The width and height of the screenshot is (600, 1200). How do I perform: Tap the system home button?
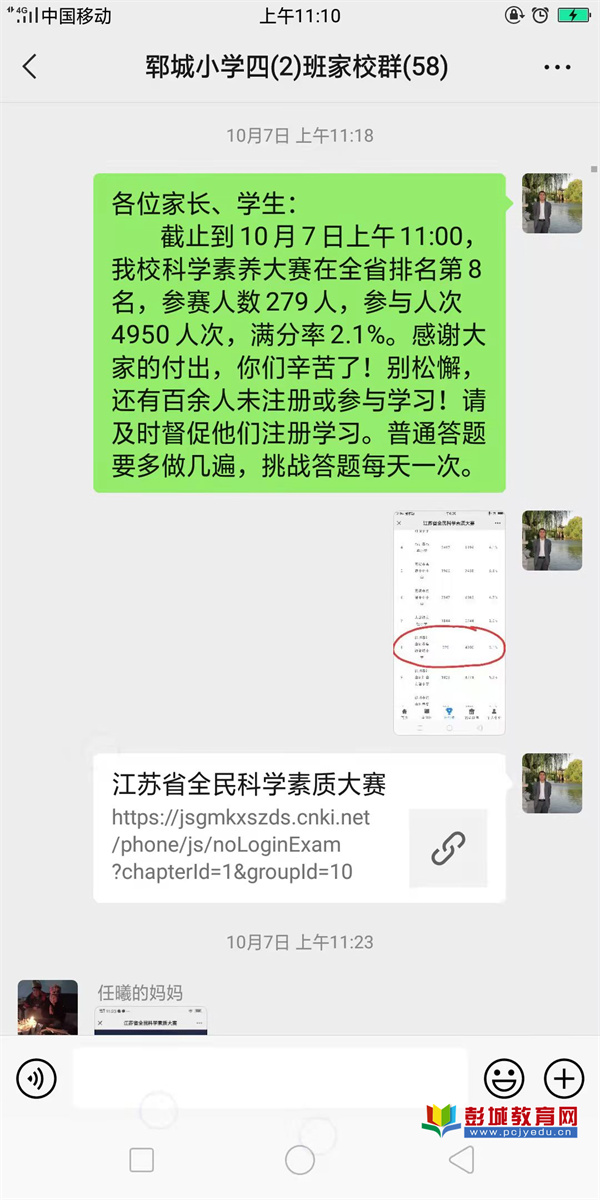[300, 1160]
